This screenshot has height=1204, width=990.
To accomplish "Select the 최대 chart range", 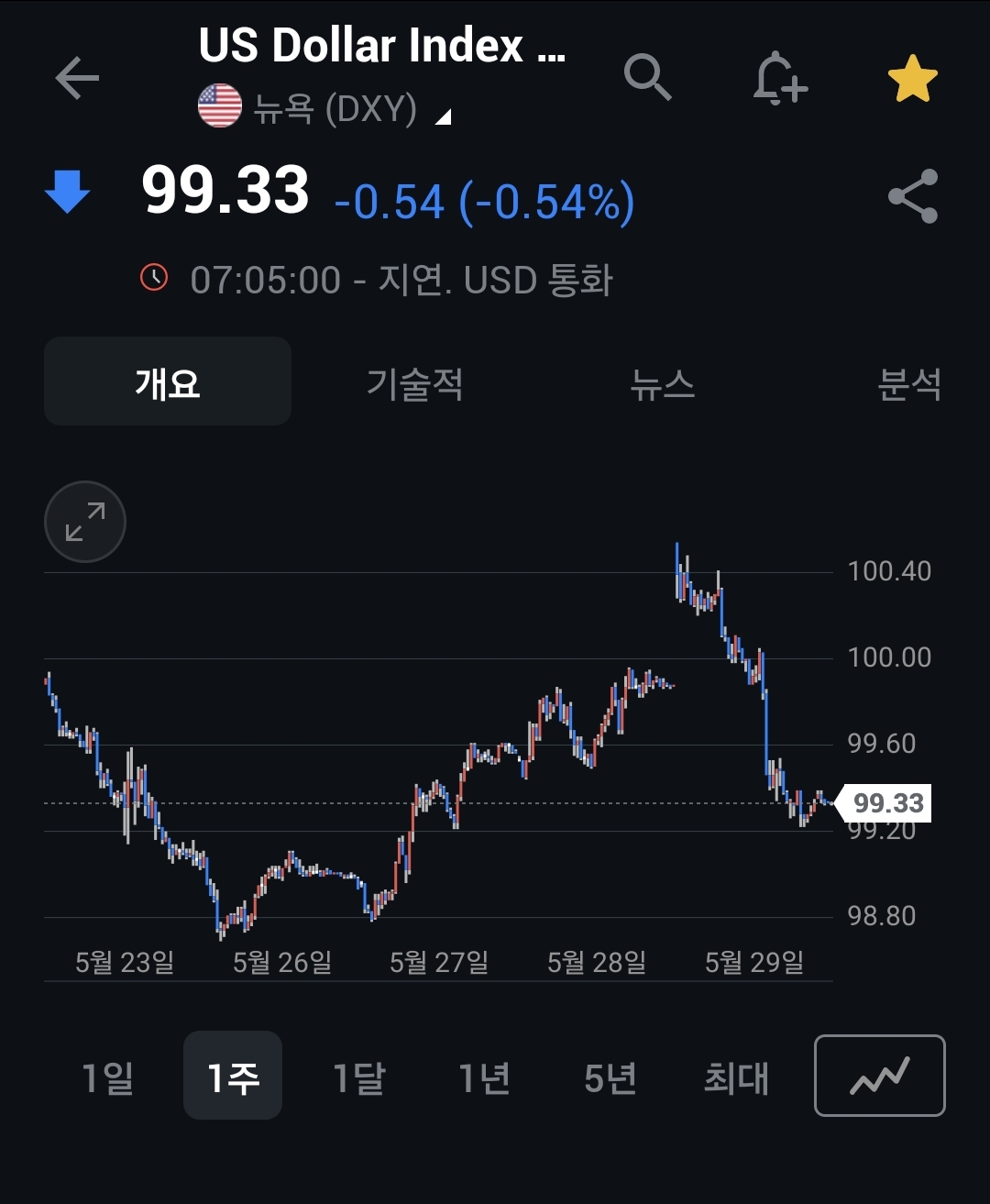I will pos(735,1077).
